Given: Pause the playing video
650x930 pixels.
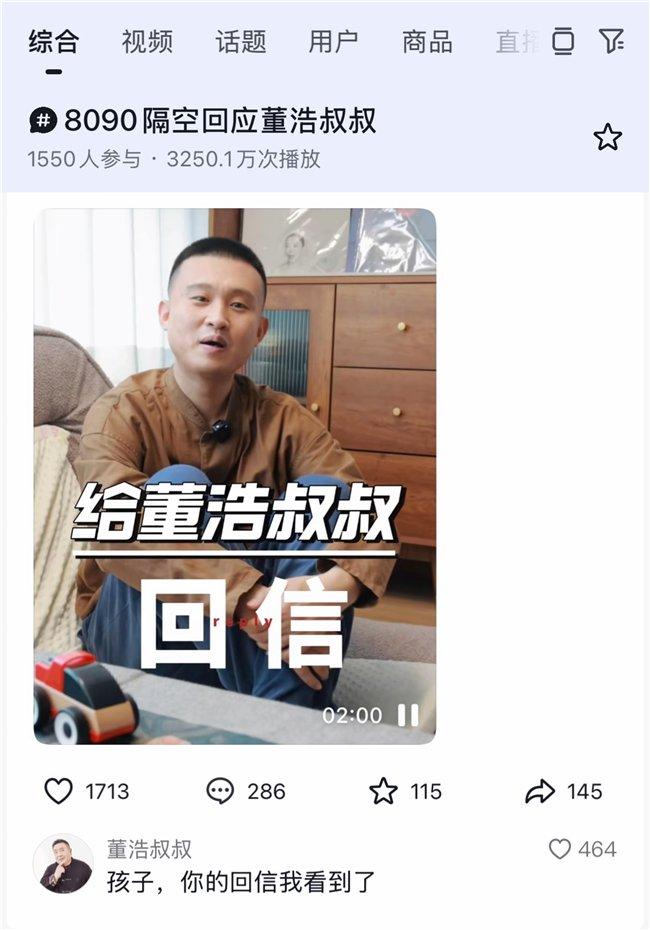Looking at the screenshot, I should click(408, 715).
